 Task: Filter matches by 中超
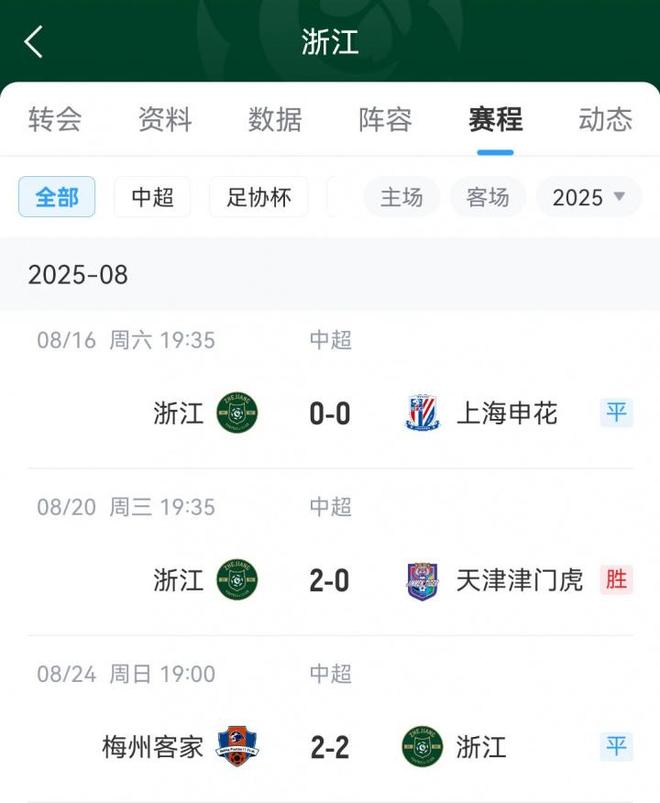click(x=152, y=197)
